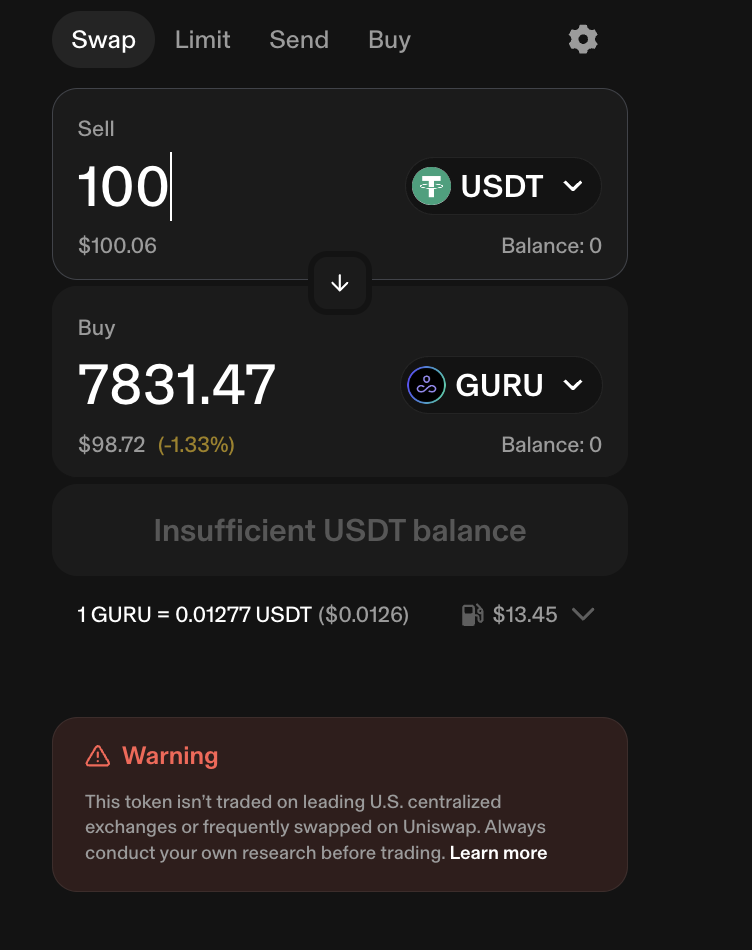The height and width of the screenshot is (950, 752).
Task: Select the Swap tab
Action: click(x=103, y=40)
